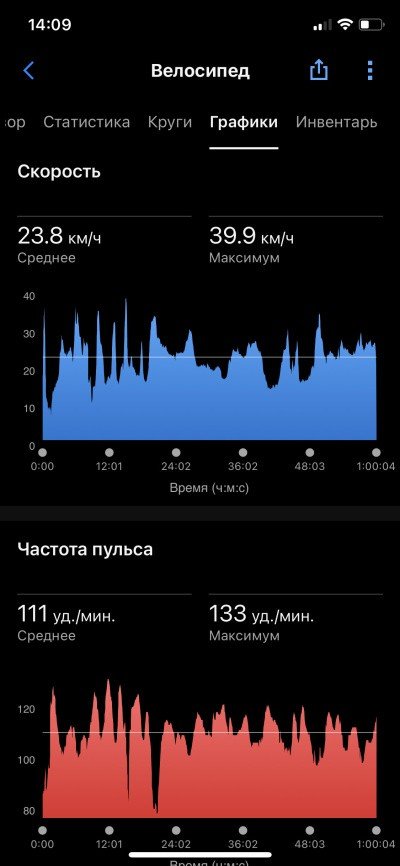Switch to the Инвентарь tab
Image resolution: width=400 pixels, height=866 pixels.
pyautogui.click(x=336, y=122)
